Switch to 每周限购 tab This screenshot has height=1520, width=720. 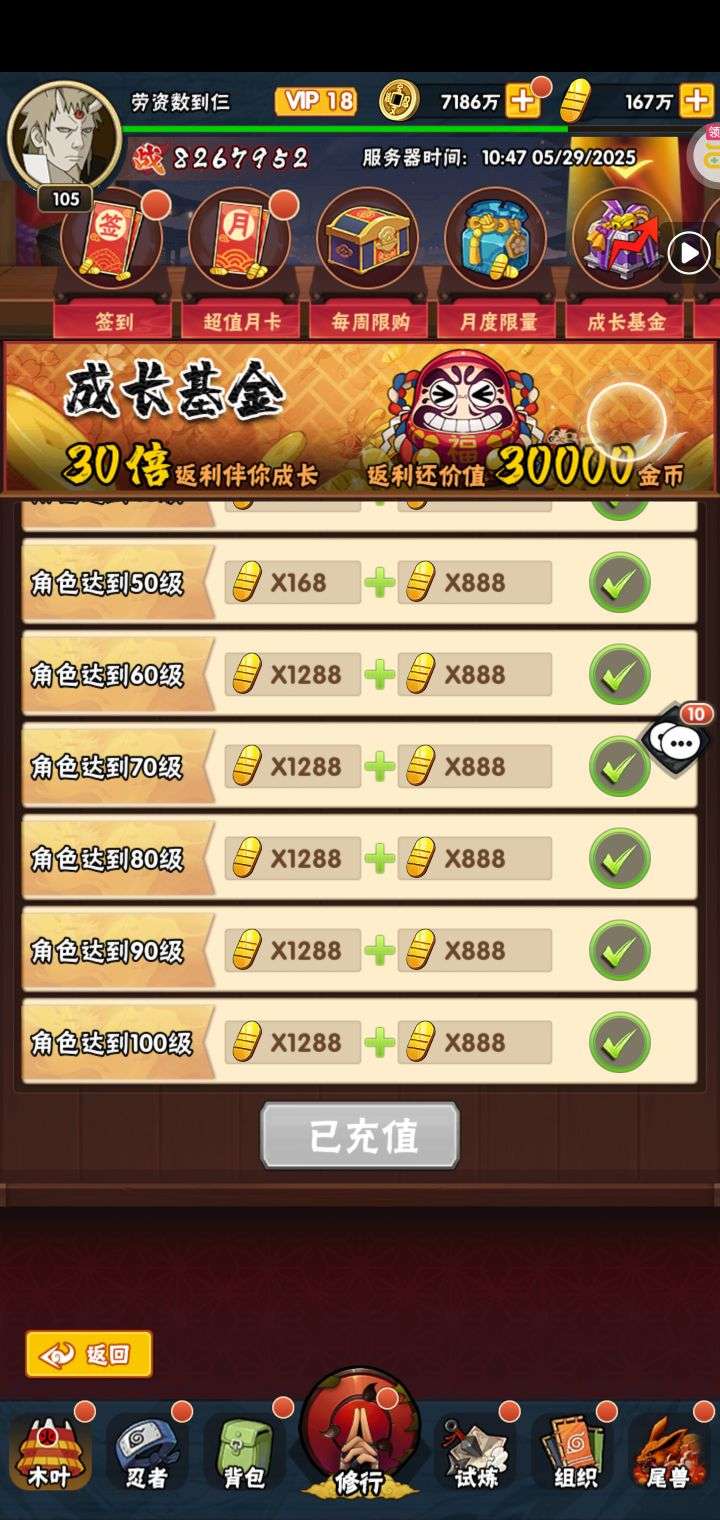[x=368, y=264]
